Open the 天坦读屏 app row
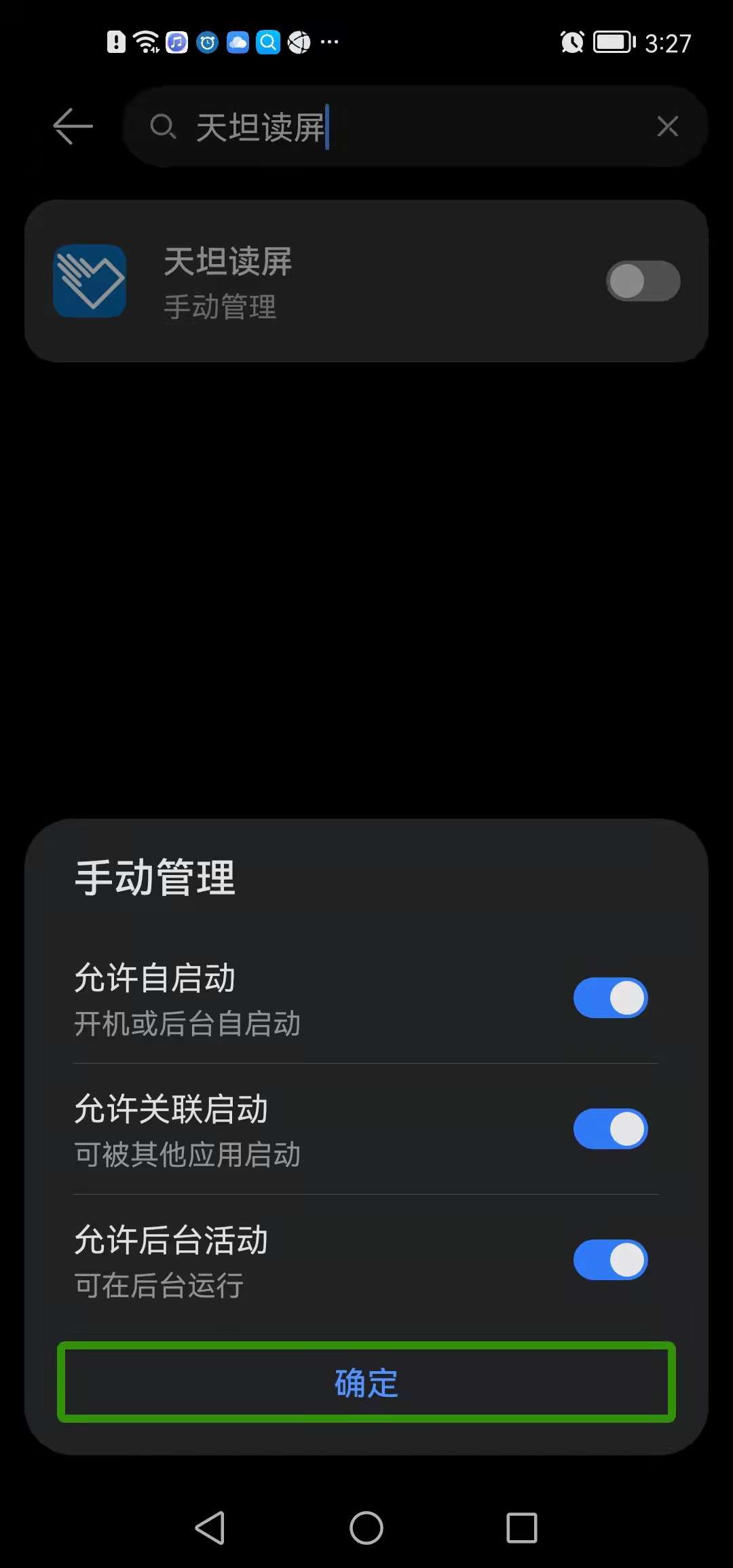 pos(305,281)
